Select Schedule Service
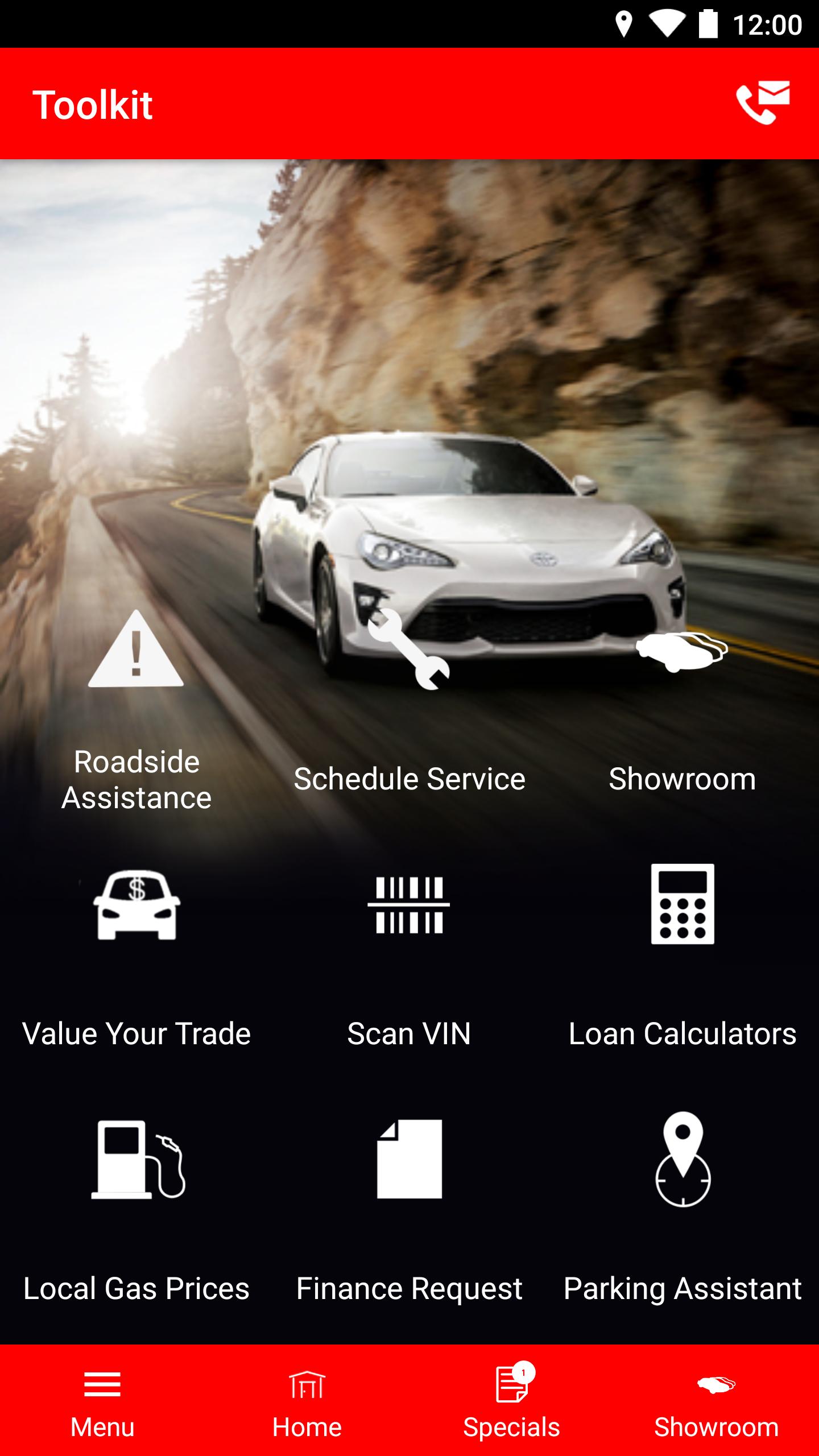Image resolution: width=819 pixels, height=1456 pixels. click(x=409, y=711)
